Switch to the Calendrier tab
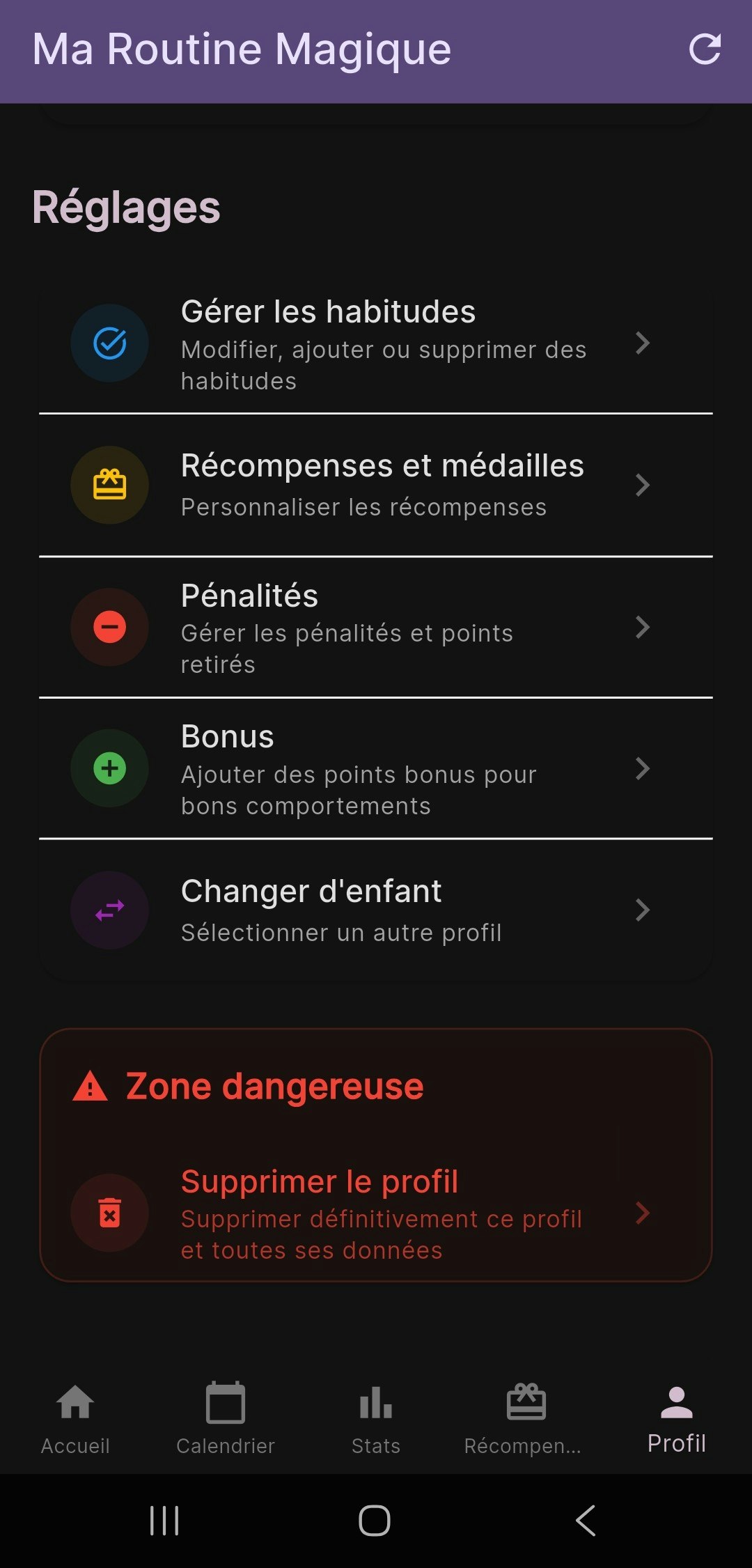Screen dimensions: 752x1568 coord(225,1418)
